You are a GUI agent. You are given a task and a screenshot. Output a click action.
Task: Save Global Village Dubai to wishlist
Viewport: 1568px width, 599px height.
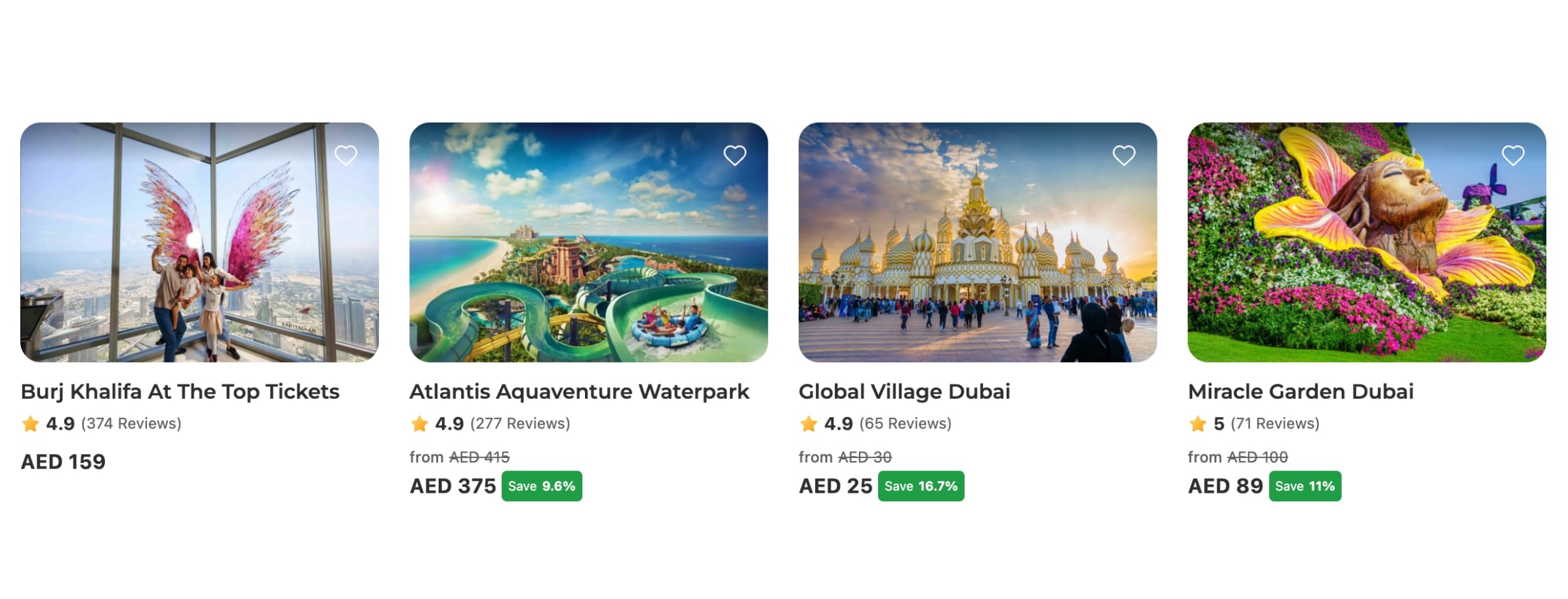point(1123,155)
